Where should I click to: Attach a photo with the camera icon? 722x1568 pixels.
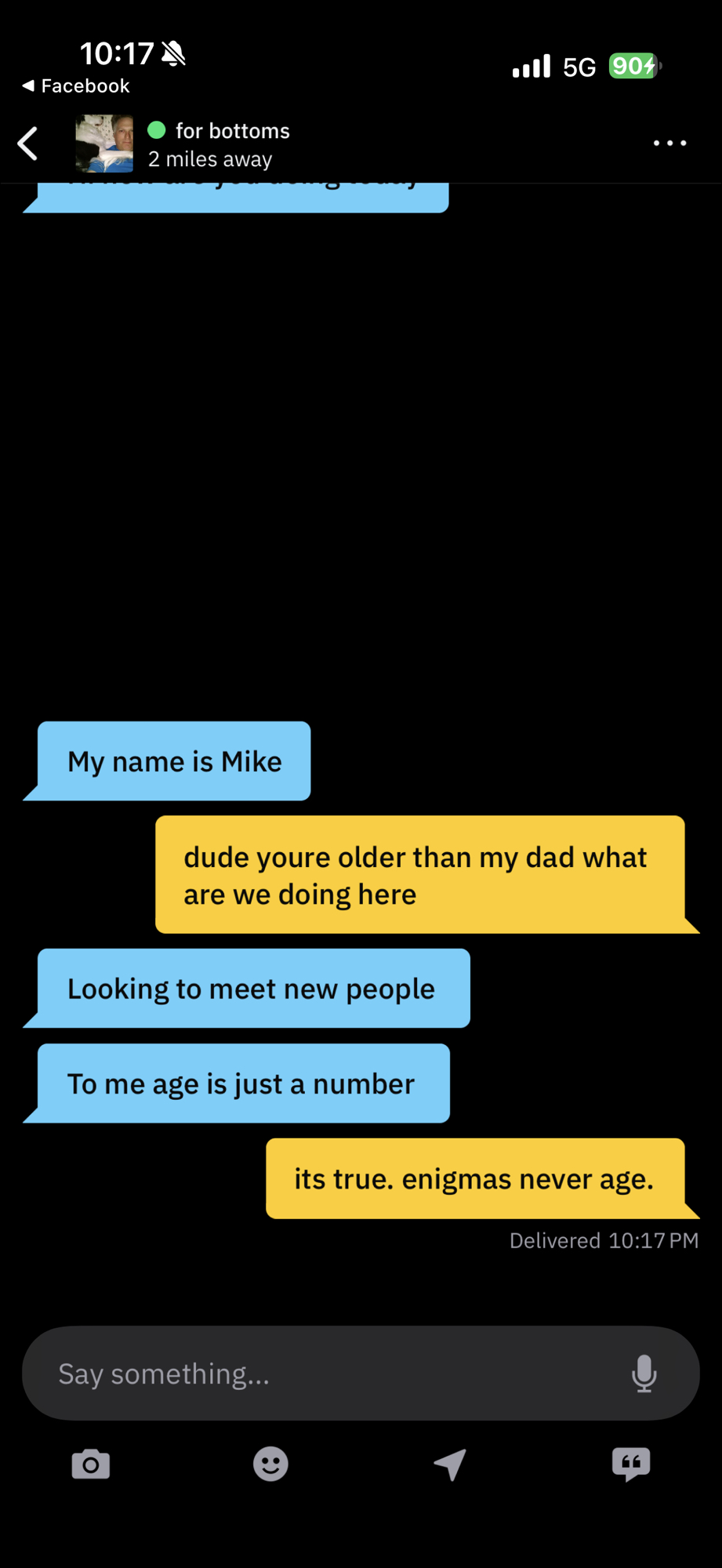91,1464
